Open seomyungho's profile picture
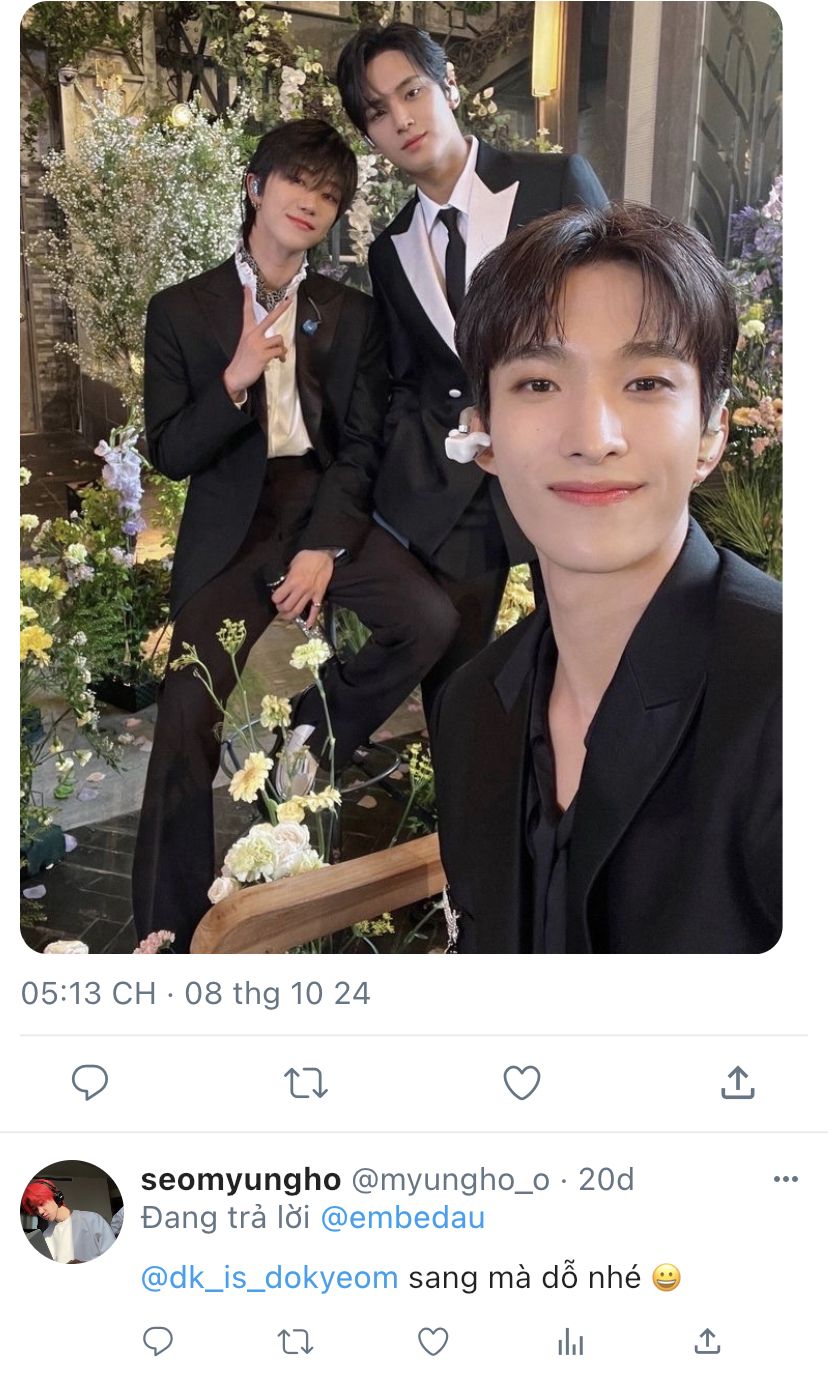828x1374 pixels. tap(71, 1211)
